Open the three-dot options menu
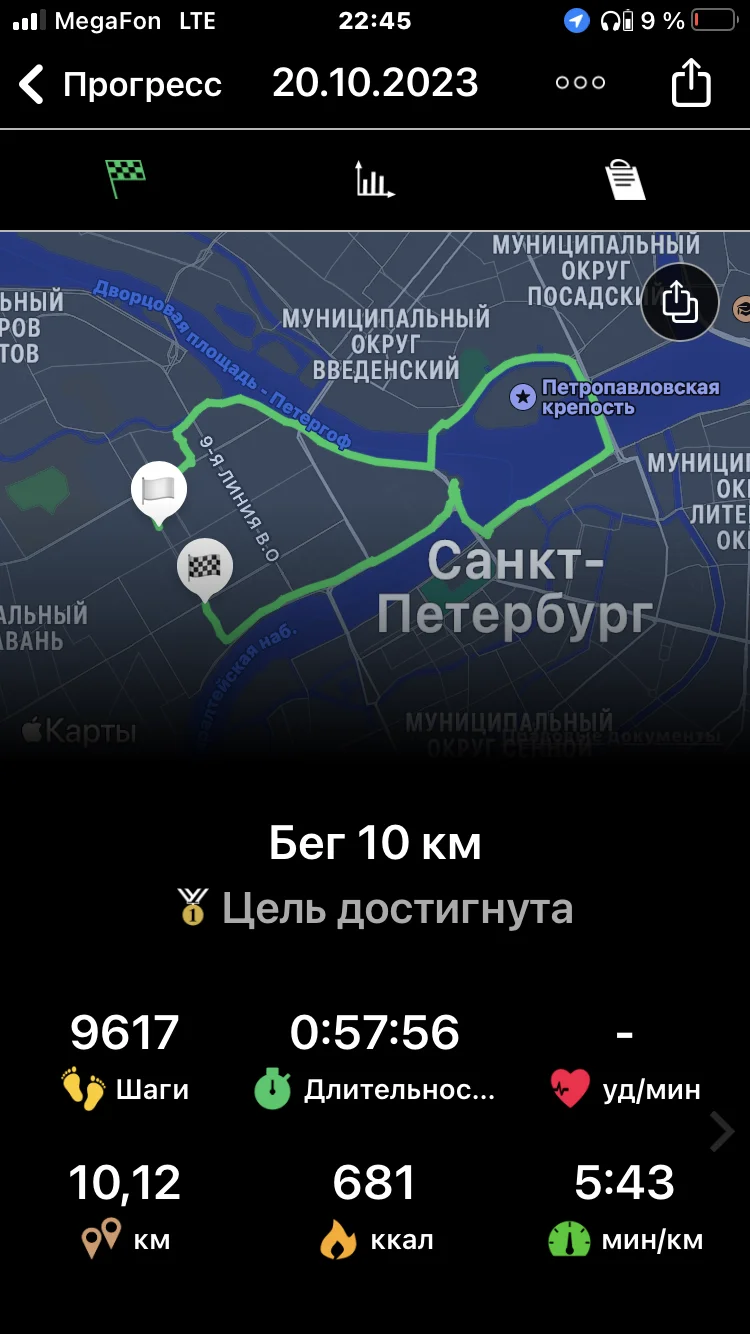The image size is (750, 1334). point(581,83)
